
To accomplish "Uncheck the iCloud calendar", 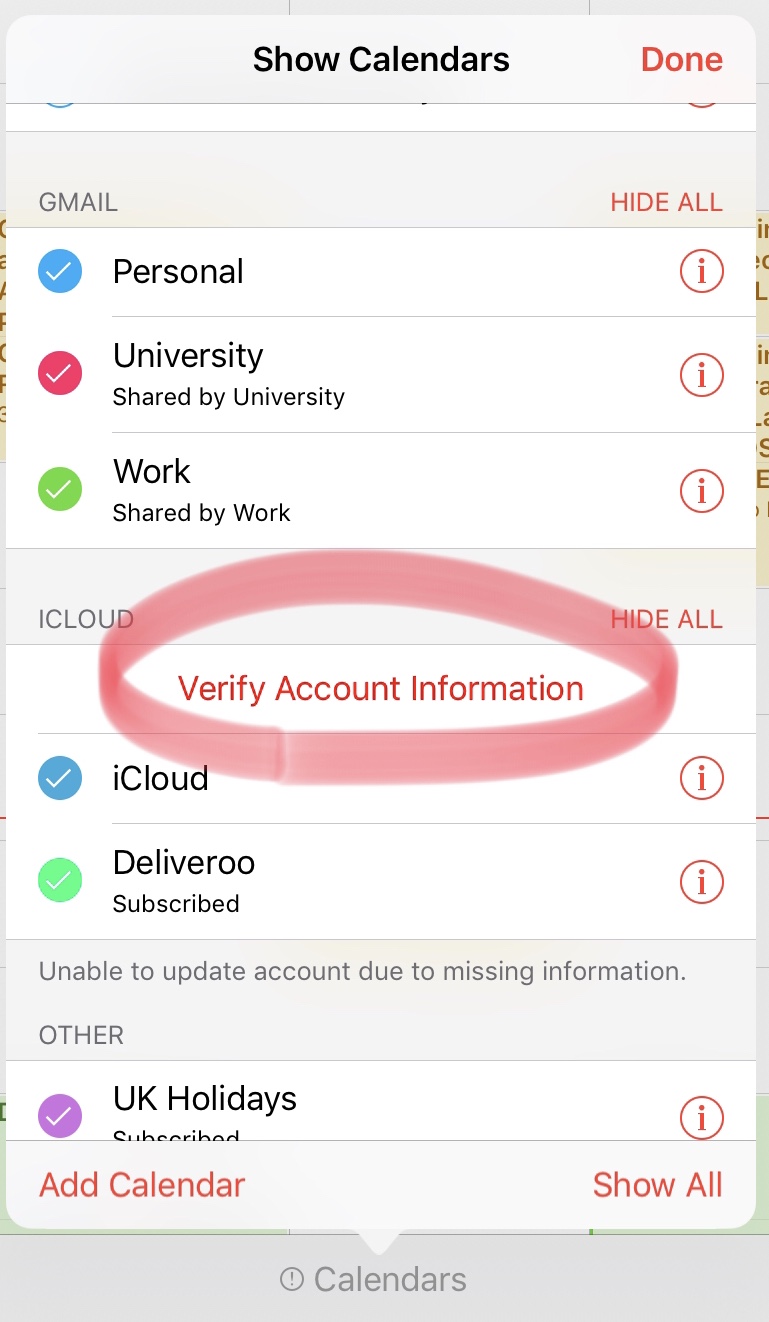I will click(60, 778).
